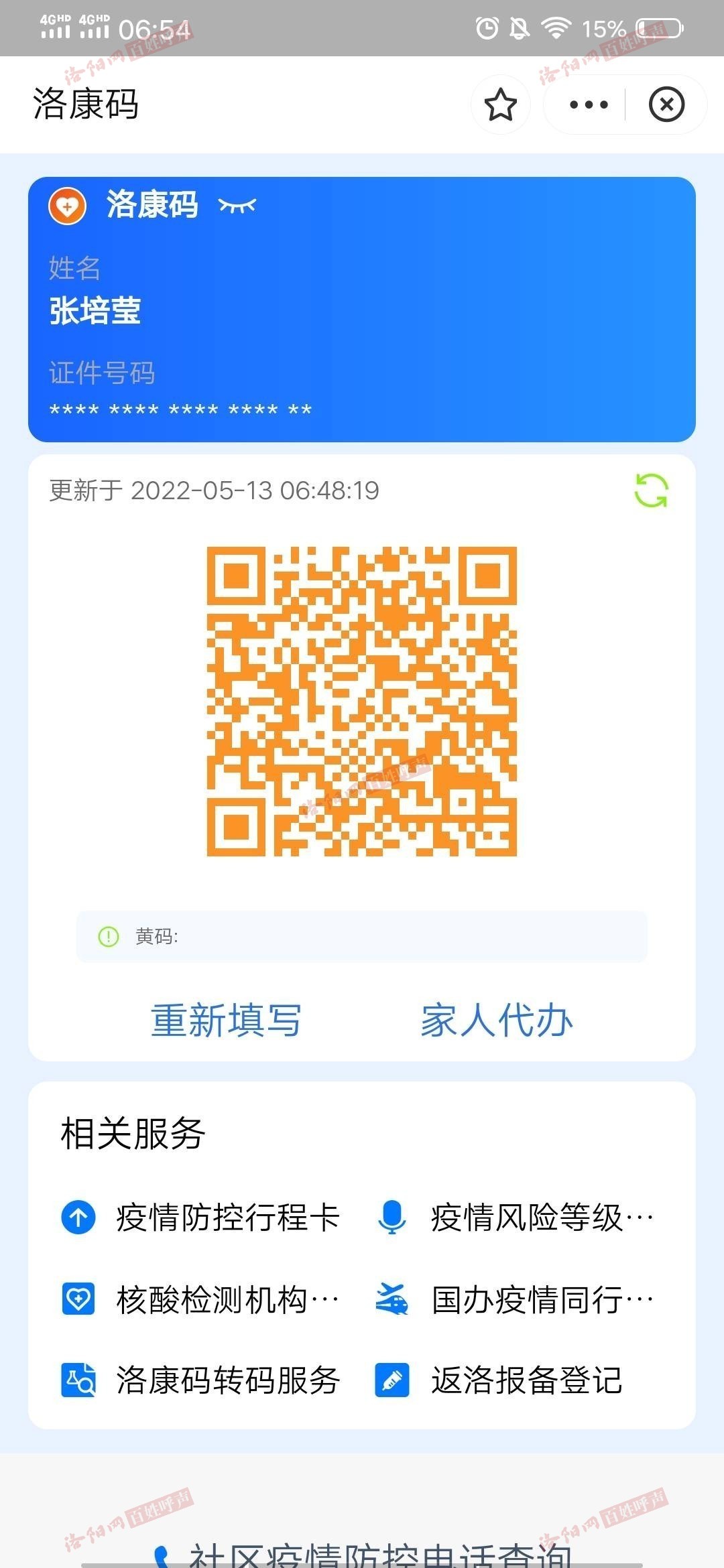The image size is (724, 1568).
Task: Open 社区疫情防控电话查询
Action: coord(362,1553)
